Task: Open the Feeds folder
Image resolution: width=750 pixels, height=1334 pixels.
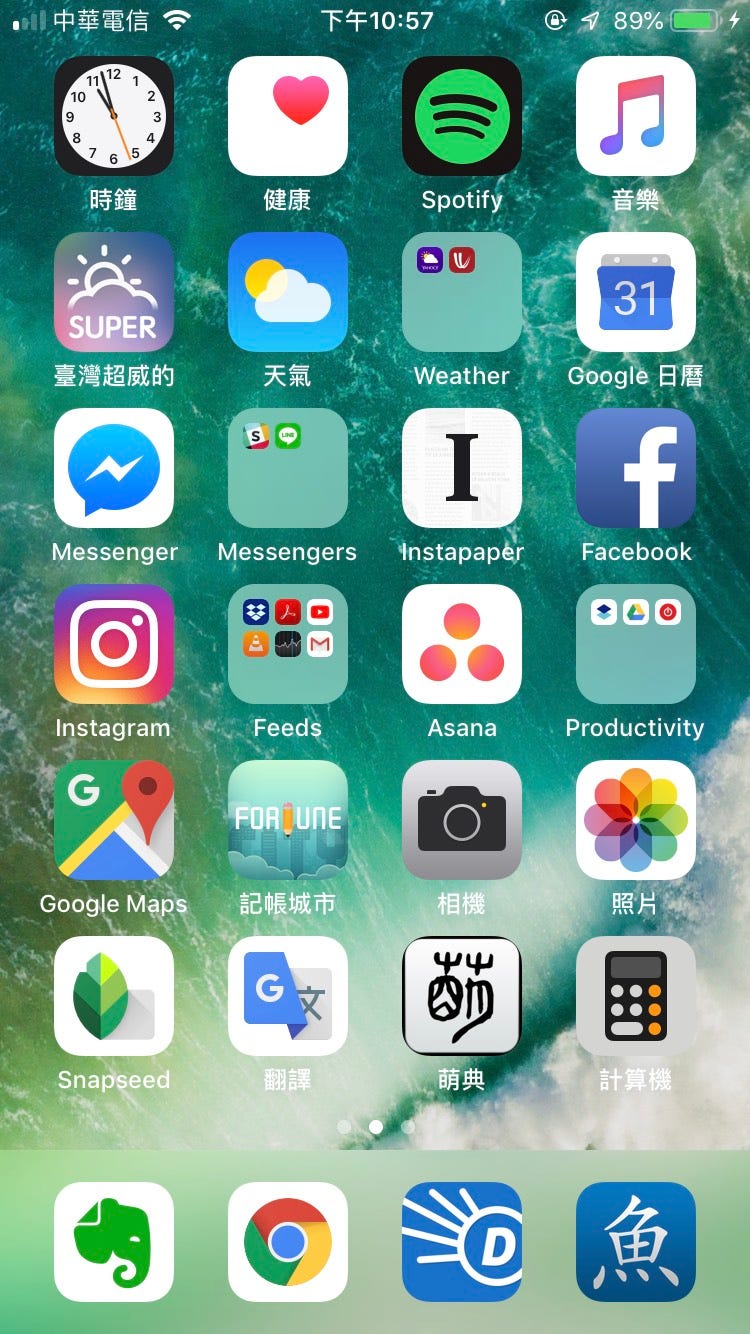Action: tap(287, 644)
